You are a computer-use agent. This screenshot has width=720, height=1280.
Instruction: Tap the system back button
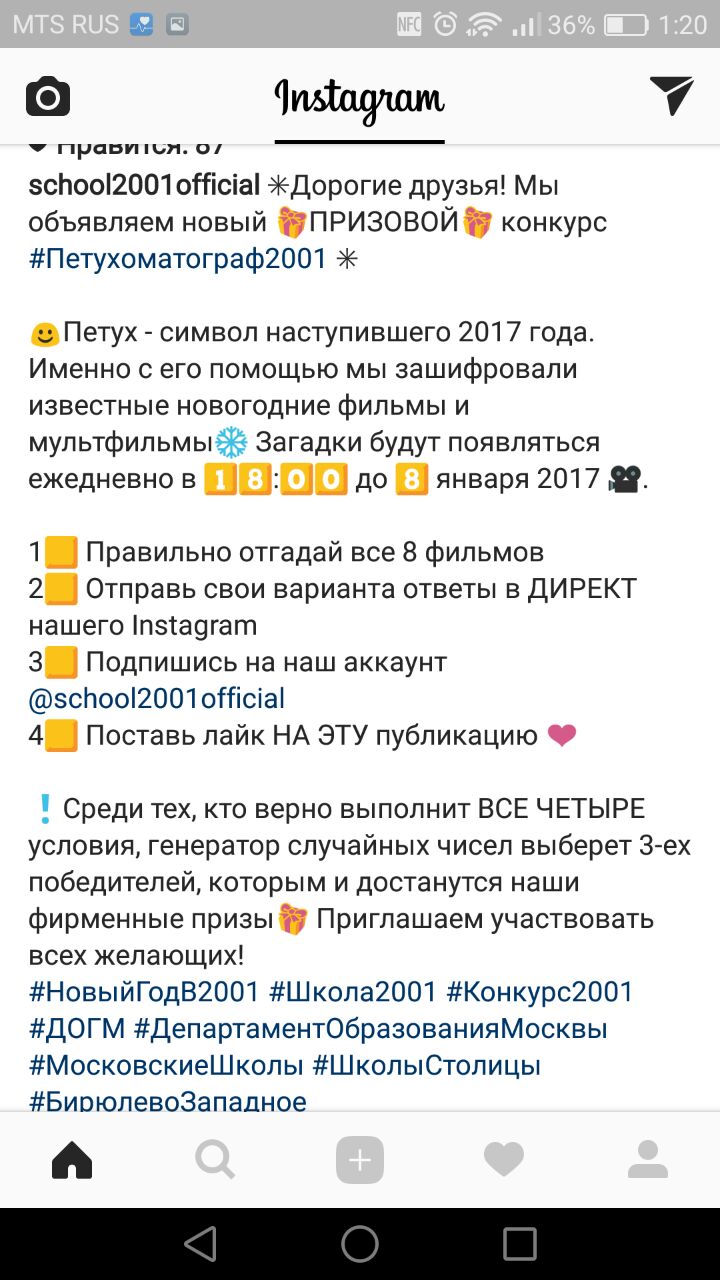(x=200, y=1244)
